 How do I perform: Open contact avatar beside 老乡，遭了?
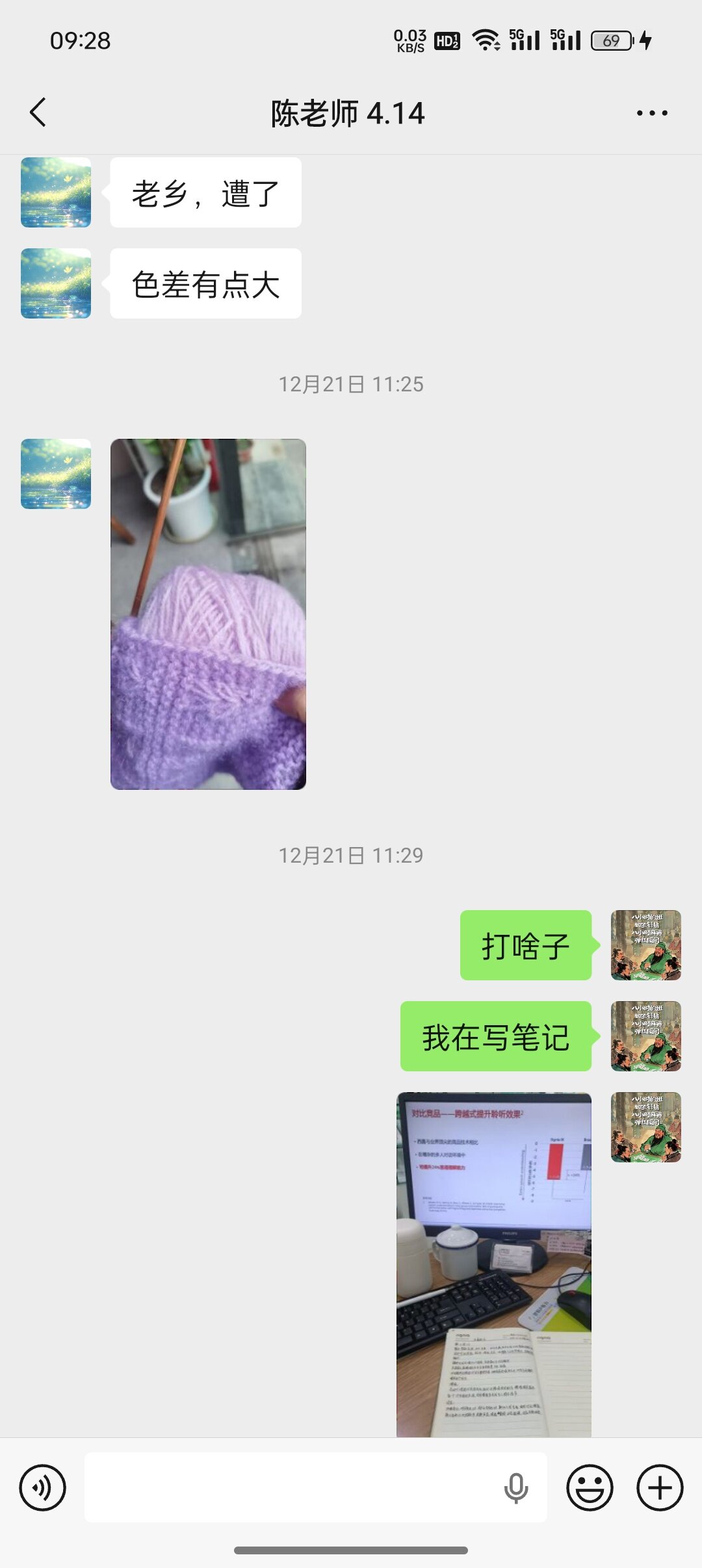[x=56, y=192]
